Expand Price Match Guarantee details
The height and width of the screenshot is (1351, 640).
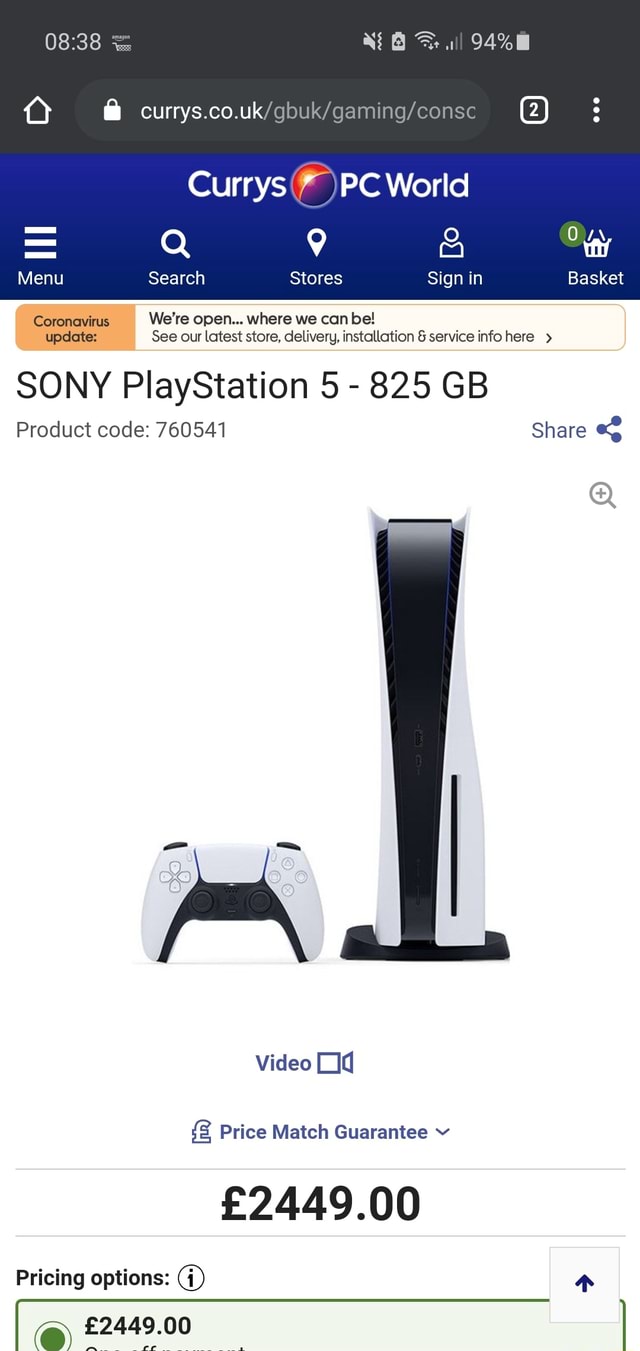320,1132
